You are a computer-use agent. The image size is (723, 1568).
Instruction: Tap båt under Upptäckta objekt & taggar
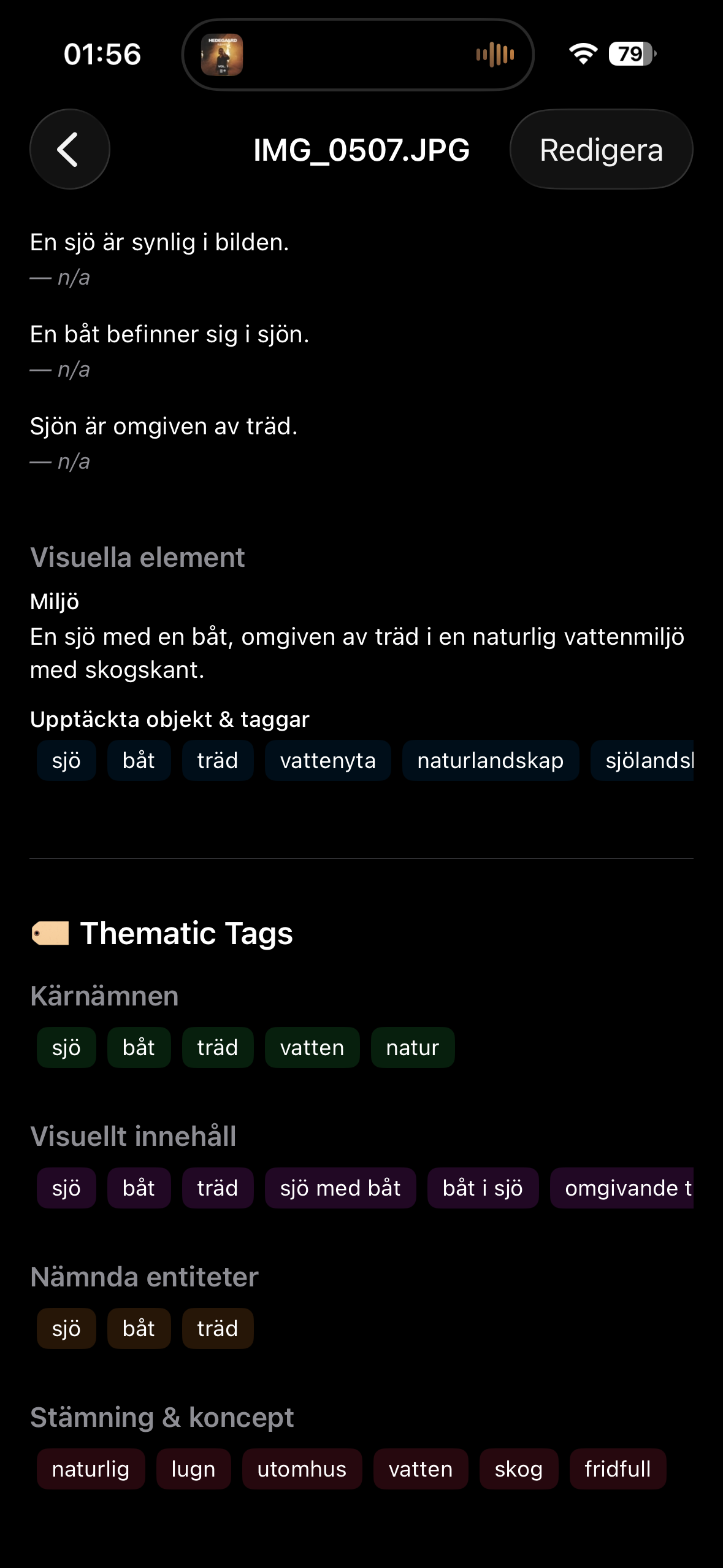[139, 761]
